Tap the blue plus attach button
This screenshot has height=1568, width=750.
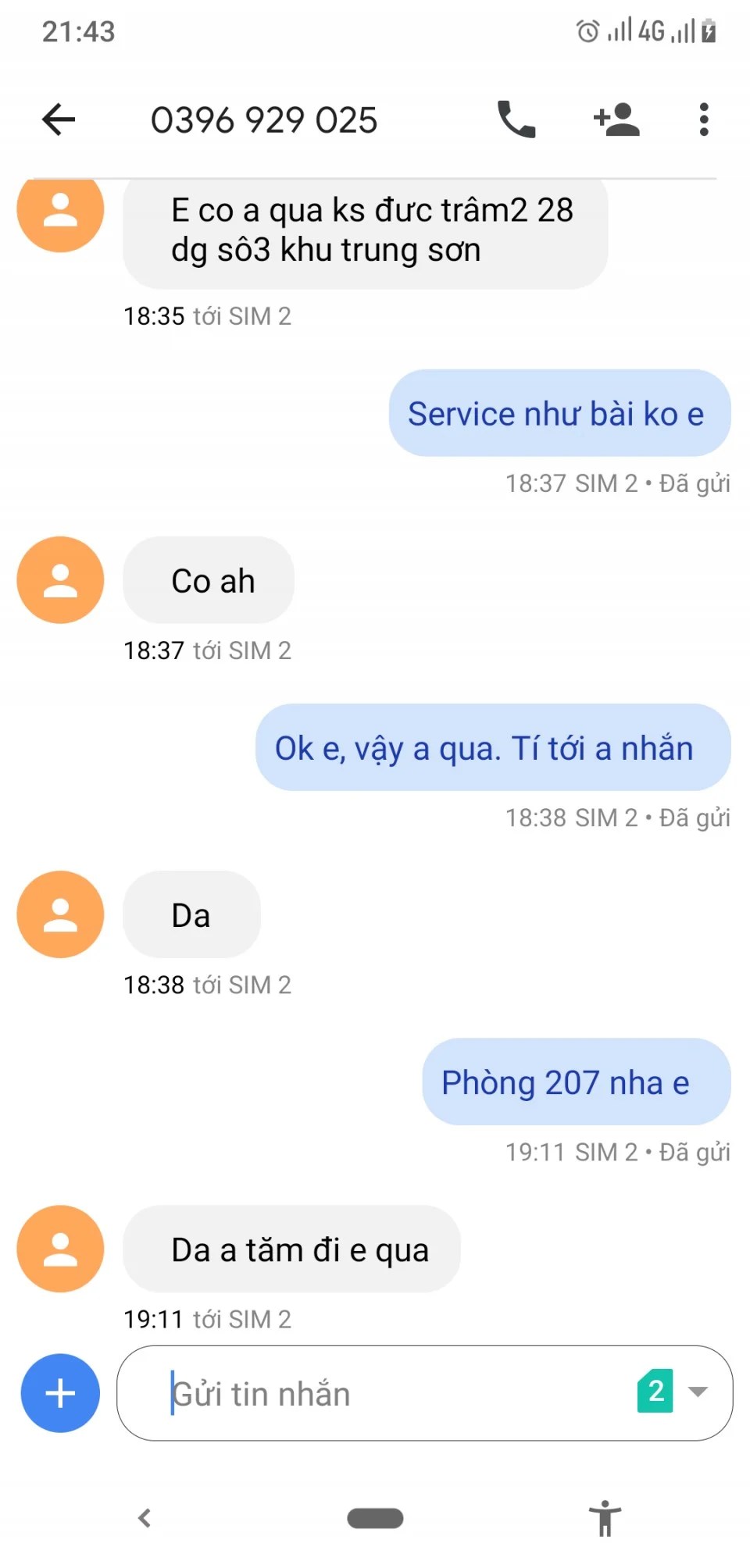pyautogui.click(x=60, y=1392)
